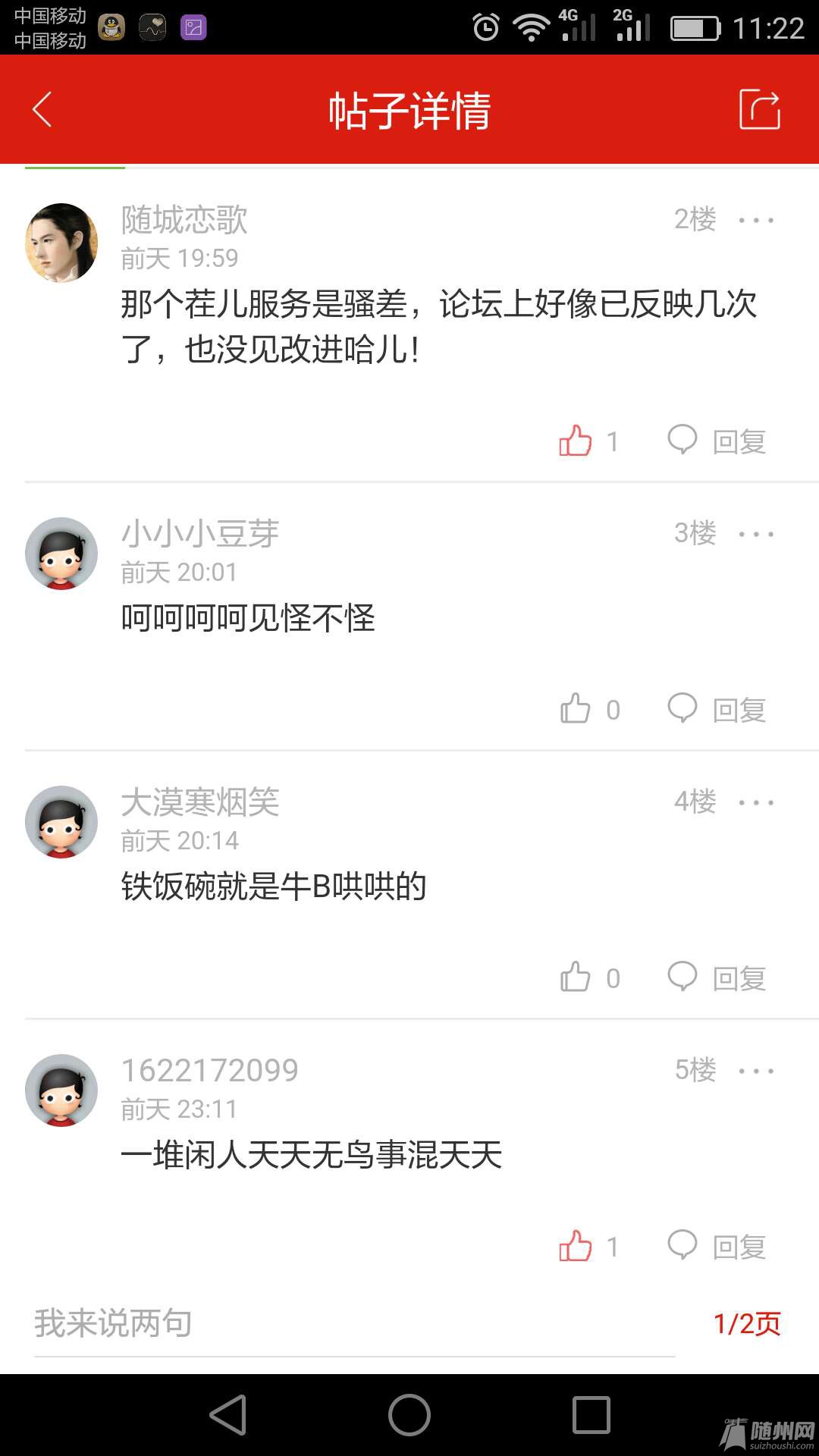Like 小小小豆芽's comment

[576, 709]
